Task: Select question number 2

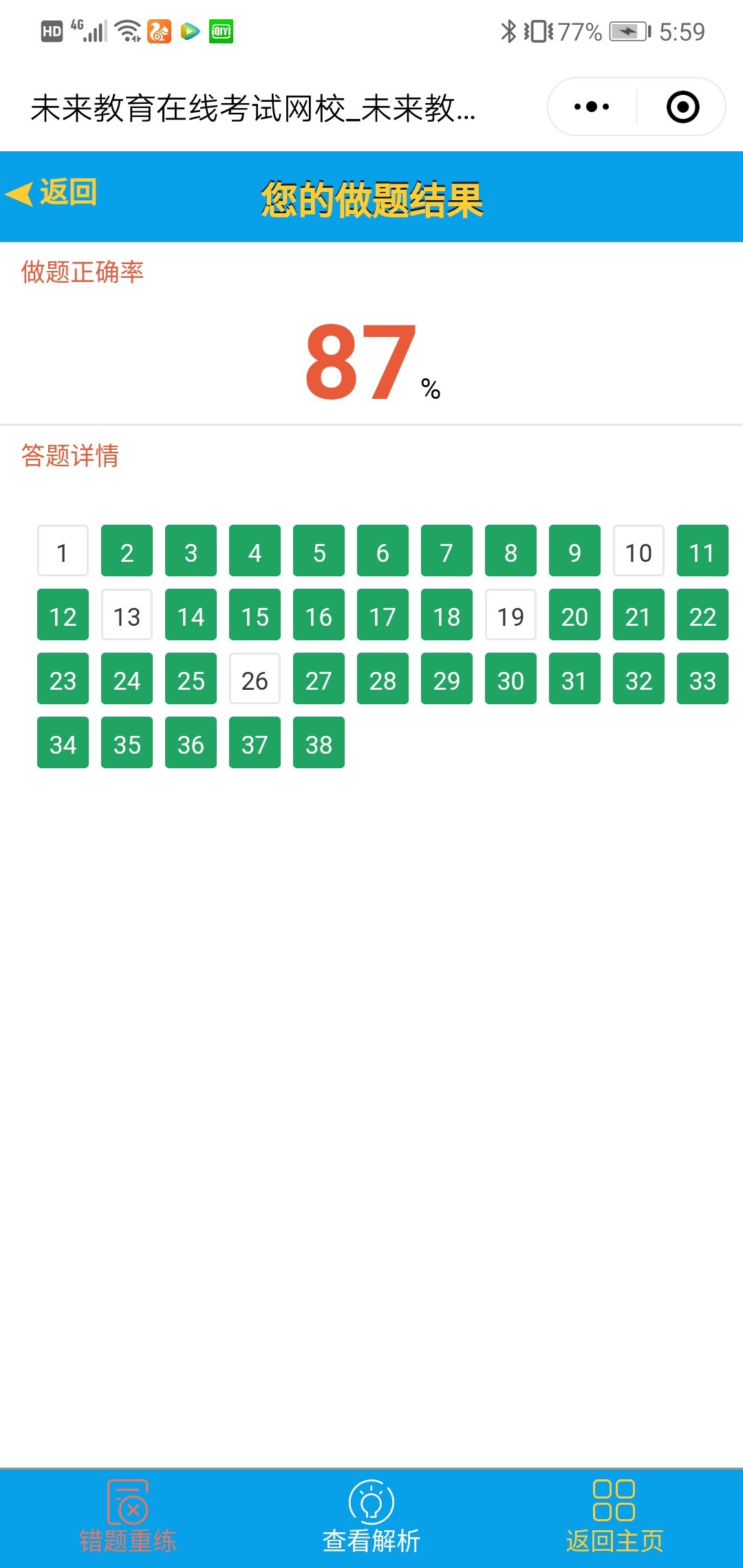Action: (127, 551)
